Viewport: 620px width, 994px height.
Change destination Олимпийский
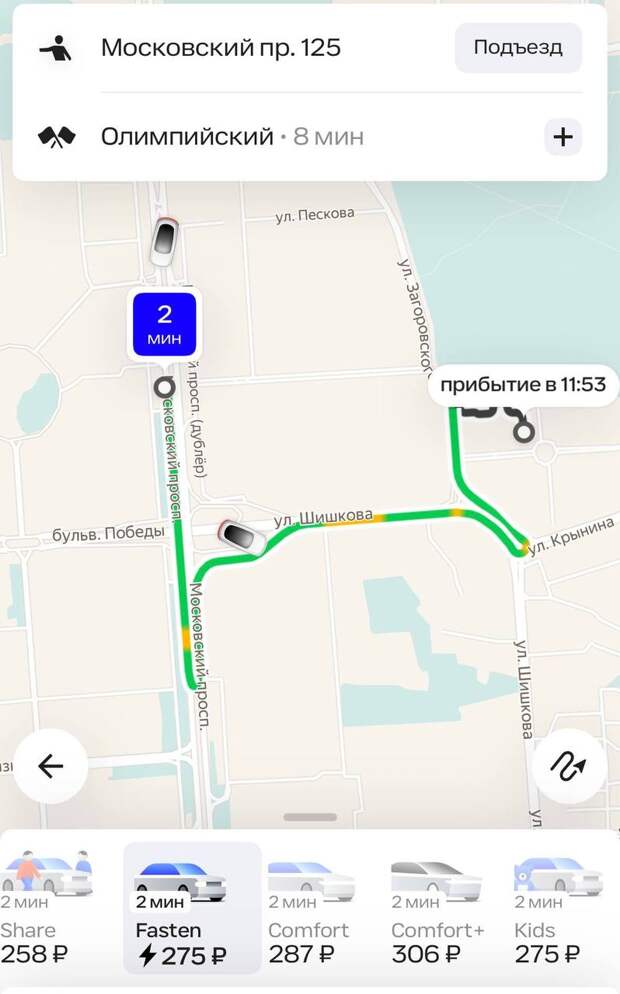(x=187, y=137)
